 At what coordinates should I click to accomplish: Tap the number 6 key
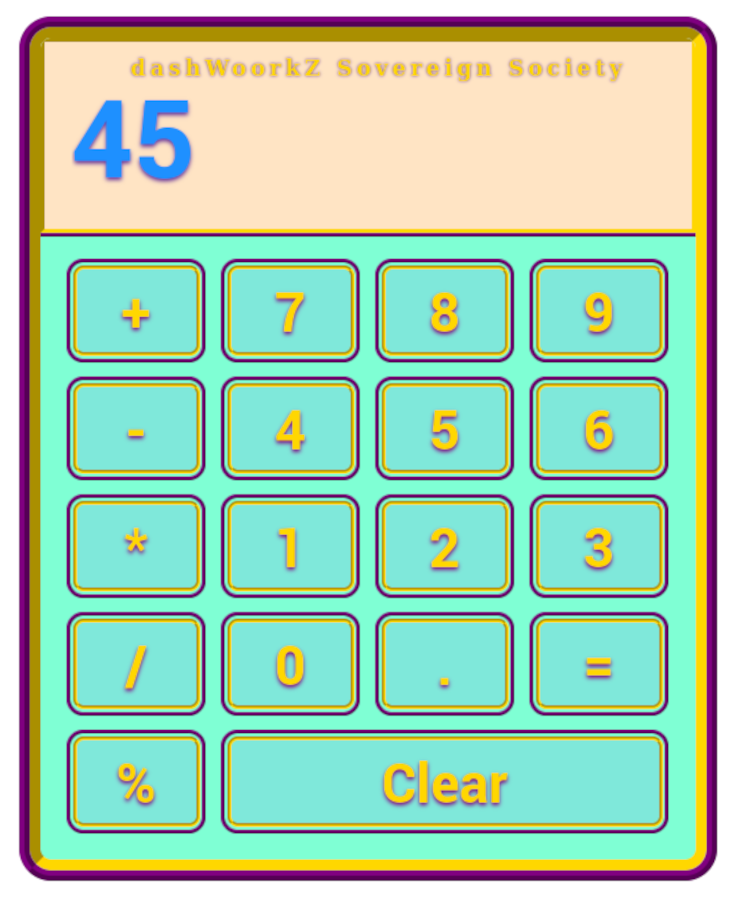[x=598, y=429]
